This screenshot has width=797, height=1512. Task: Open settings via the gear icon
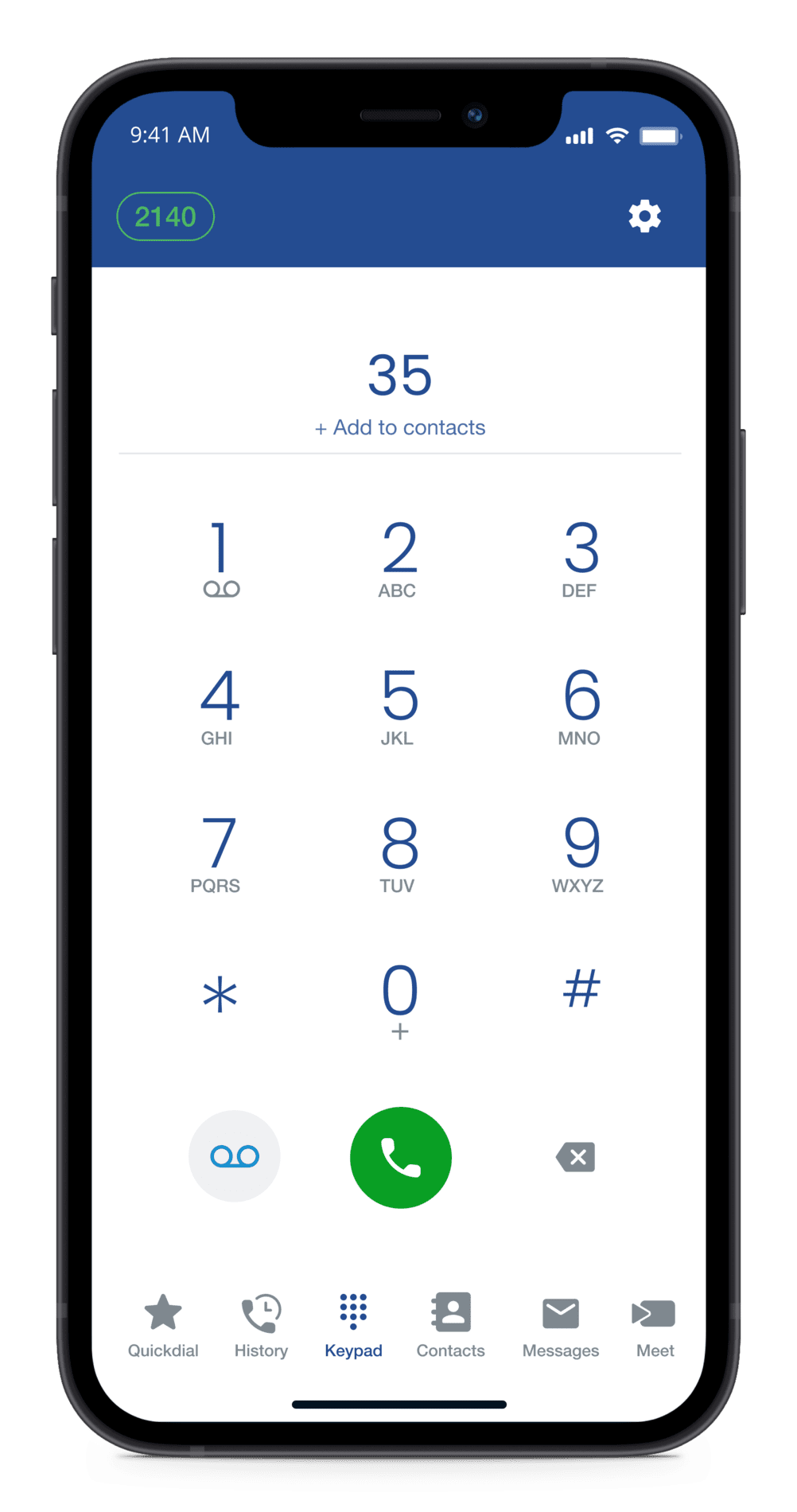[x=644, y=216]
